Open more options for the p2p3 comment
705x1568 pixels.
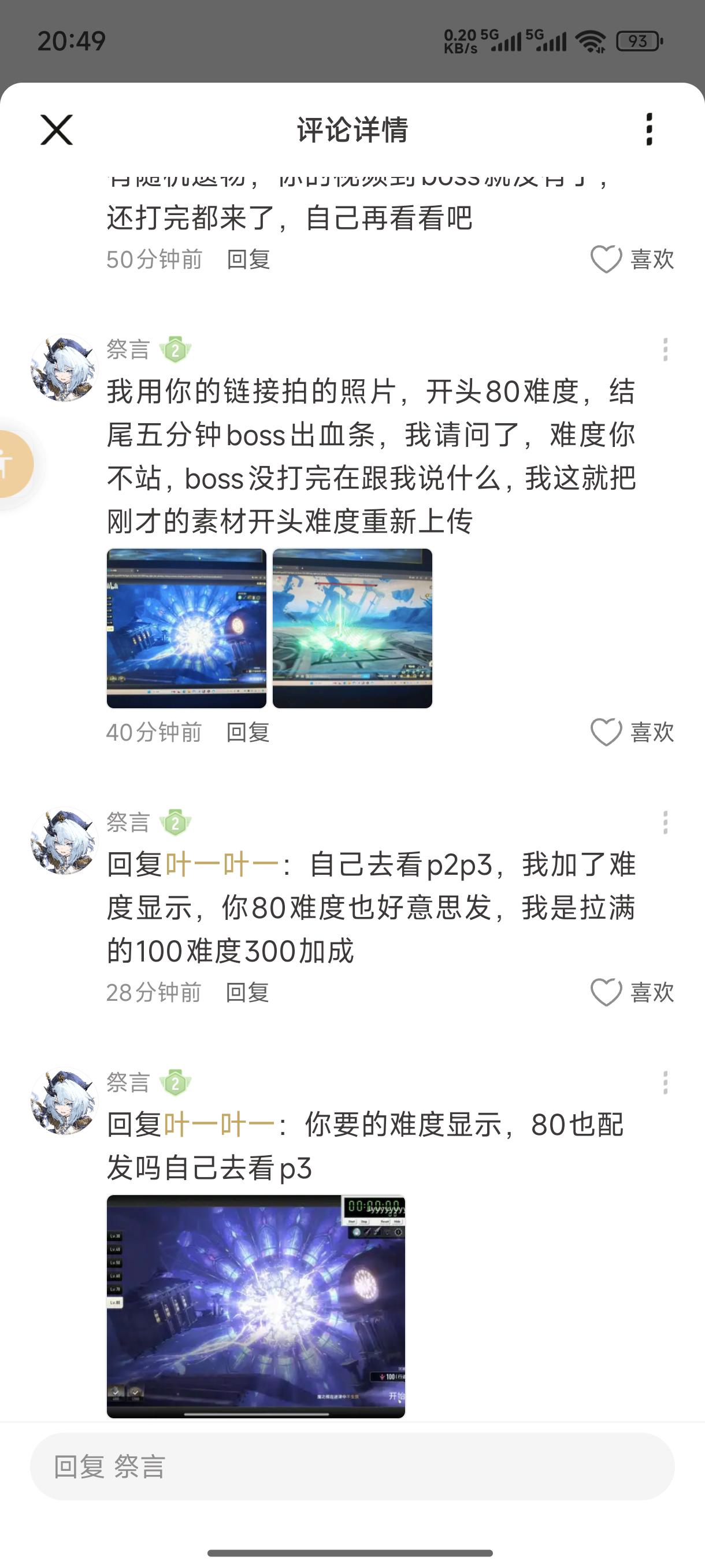(x=665, y=822)
